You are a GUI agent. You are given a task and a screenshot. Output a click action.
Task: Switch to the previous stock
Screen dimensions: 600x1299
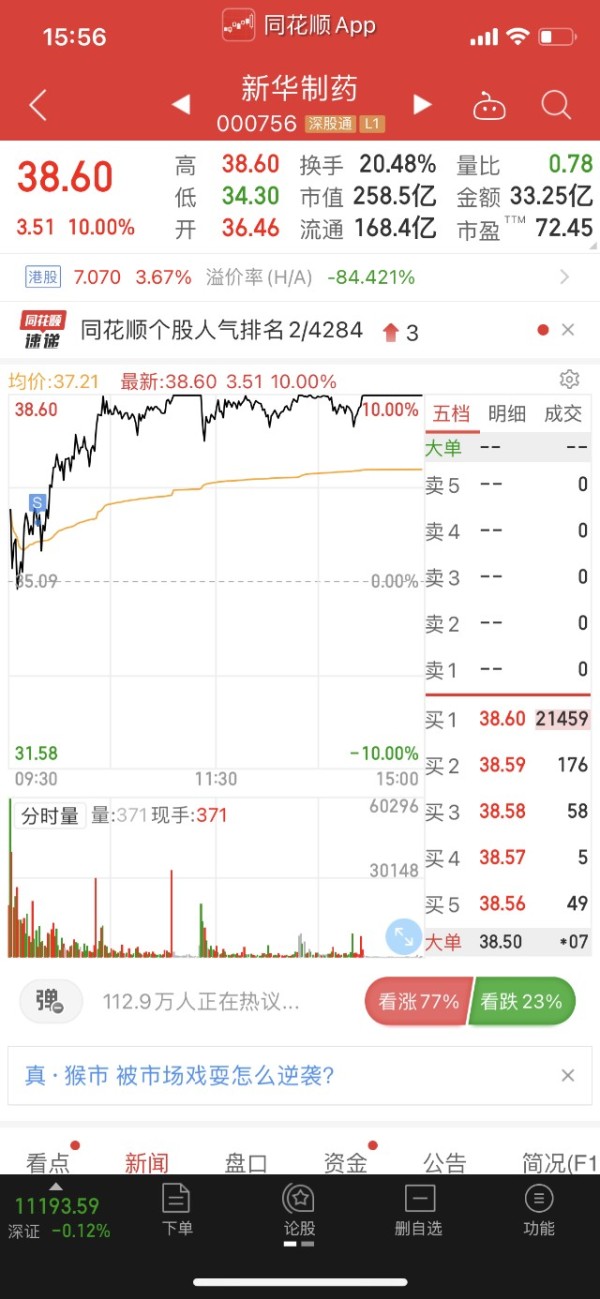[x=181, y=104]
